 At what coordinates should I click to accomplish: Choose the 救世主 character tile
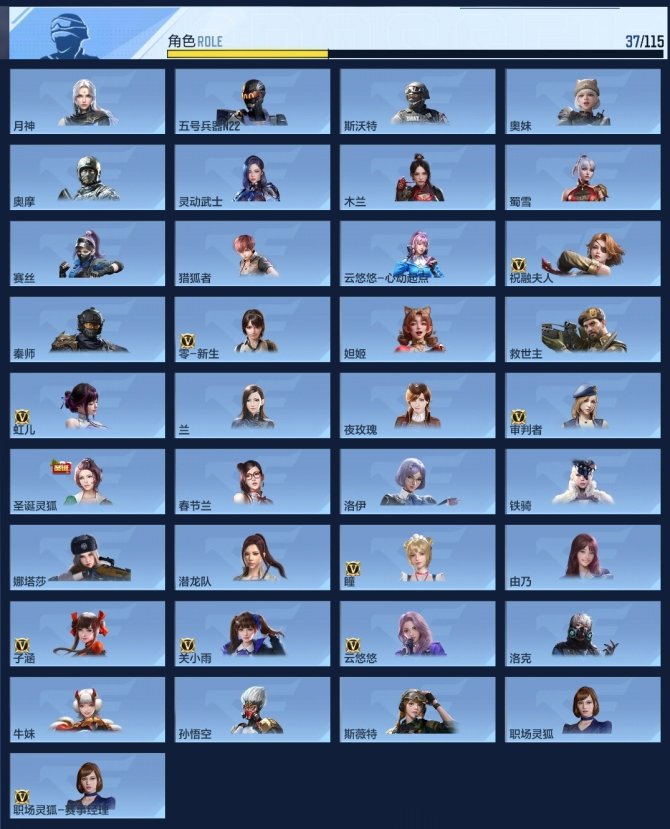point(582,329)
